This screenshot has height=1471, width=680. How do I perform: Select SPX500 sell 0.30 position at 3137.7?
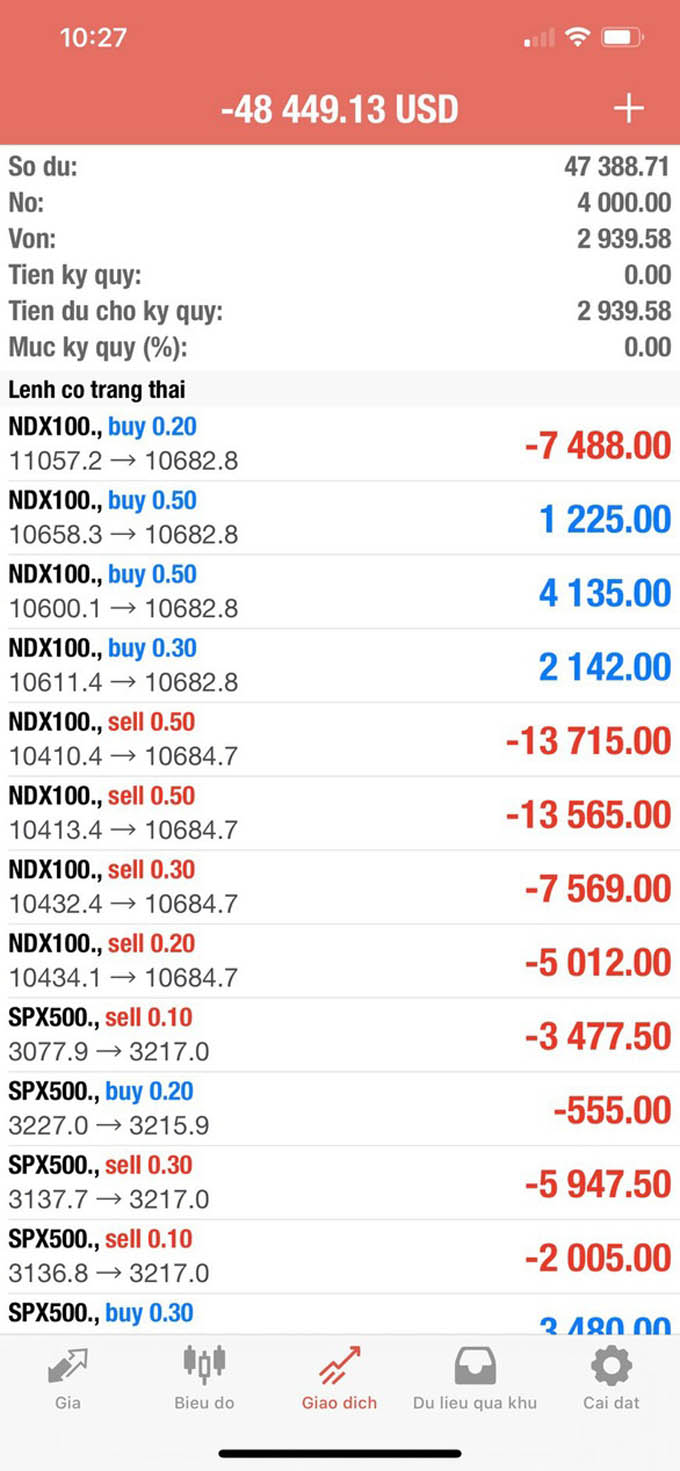pos(340,1184)
